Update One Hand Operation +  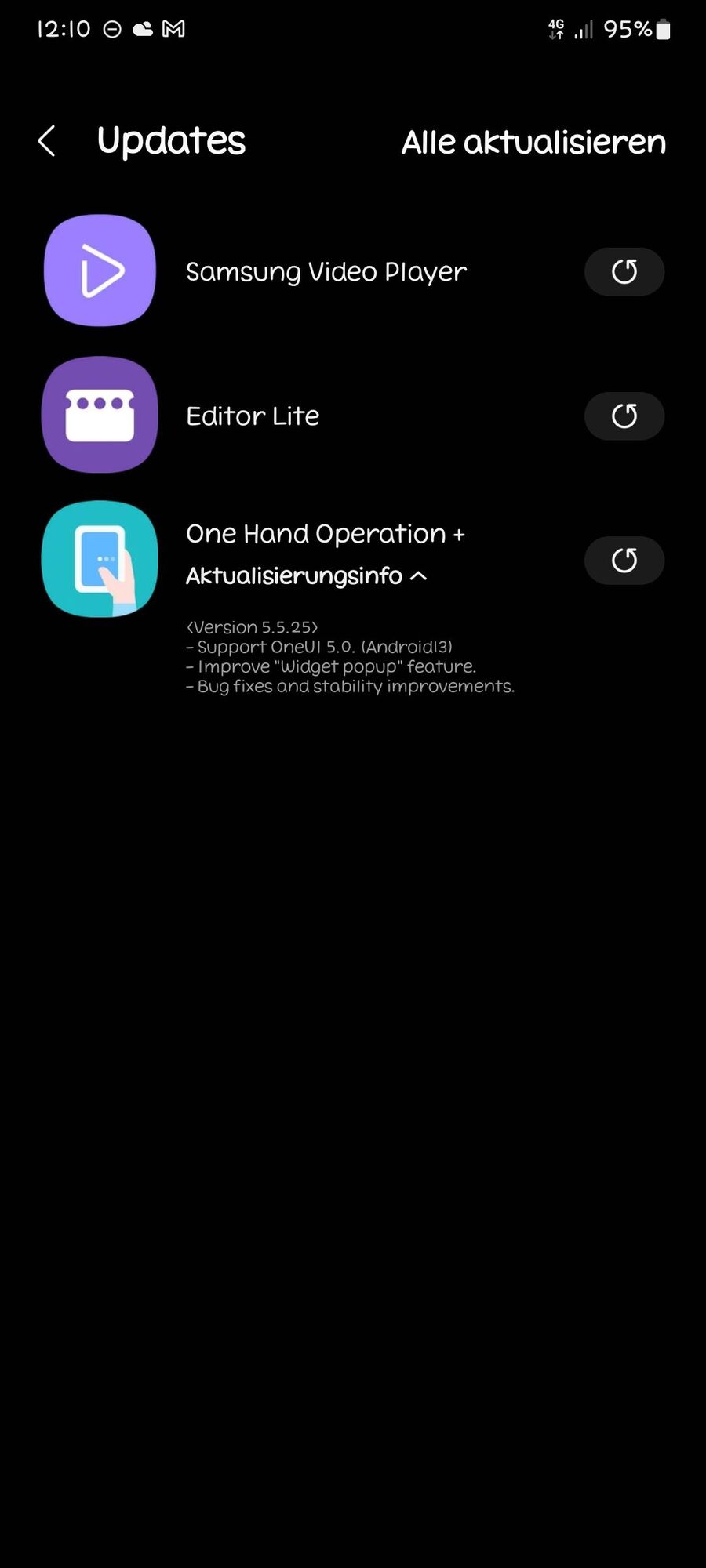[x=624, y=561]
